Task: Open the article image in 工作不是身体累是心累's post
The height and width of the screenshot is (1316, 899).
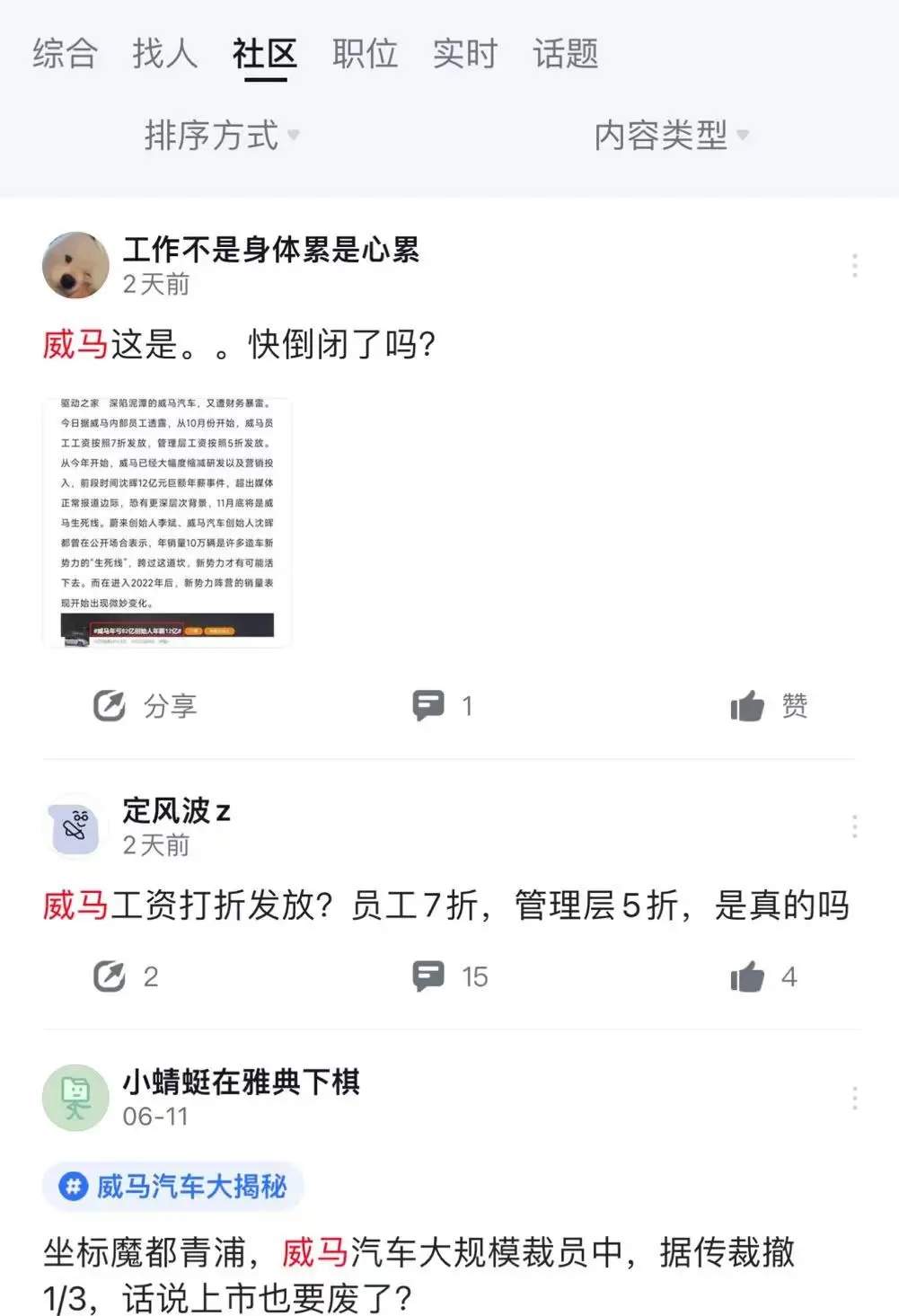Action: pyautogui.click(x=167, y=522)
